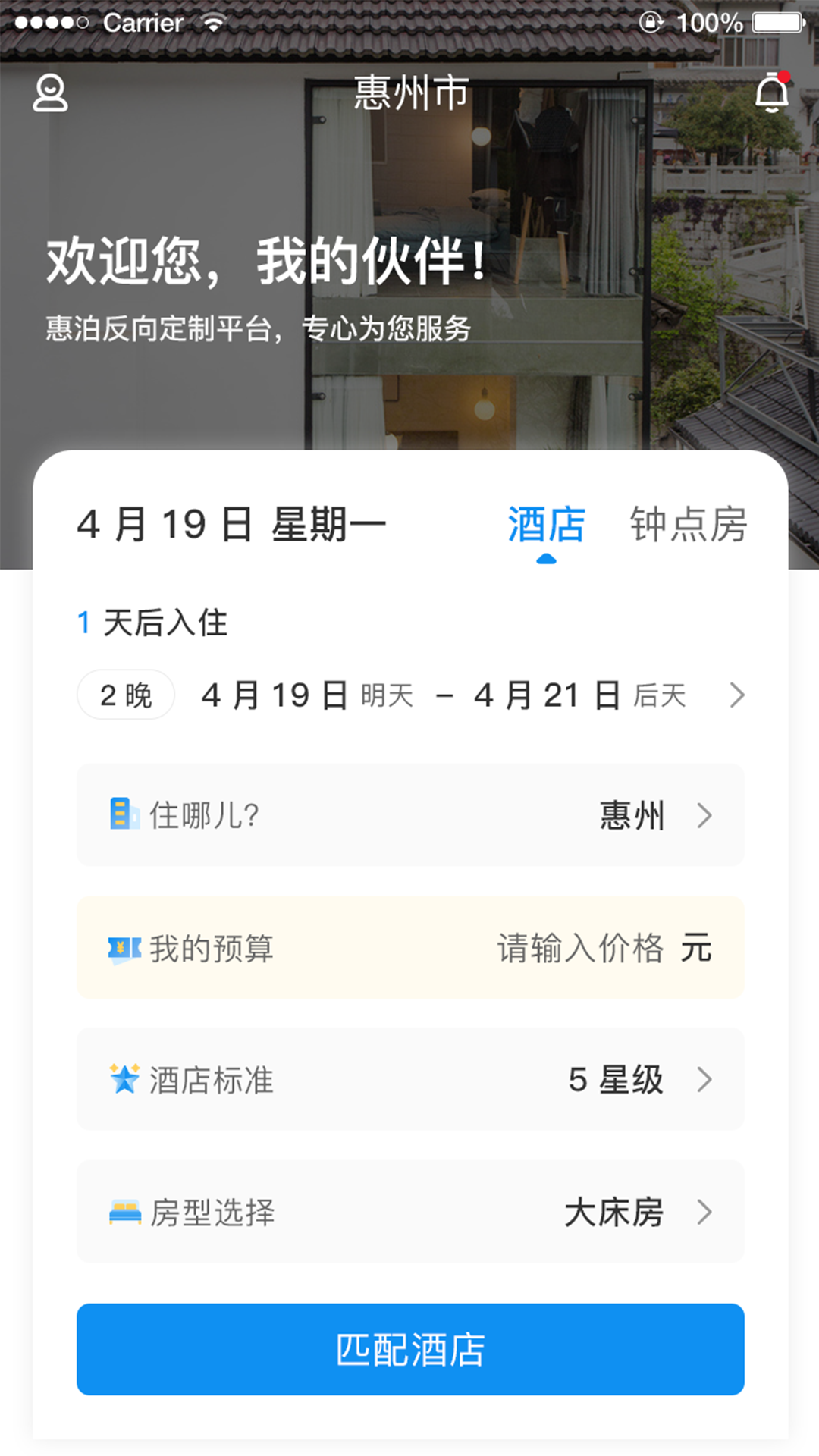Change 酒店标准 star rating
This screenshot has width=819, height=1456.
click(409, 1079)
